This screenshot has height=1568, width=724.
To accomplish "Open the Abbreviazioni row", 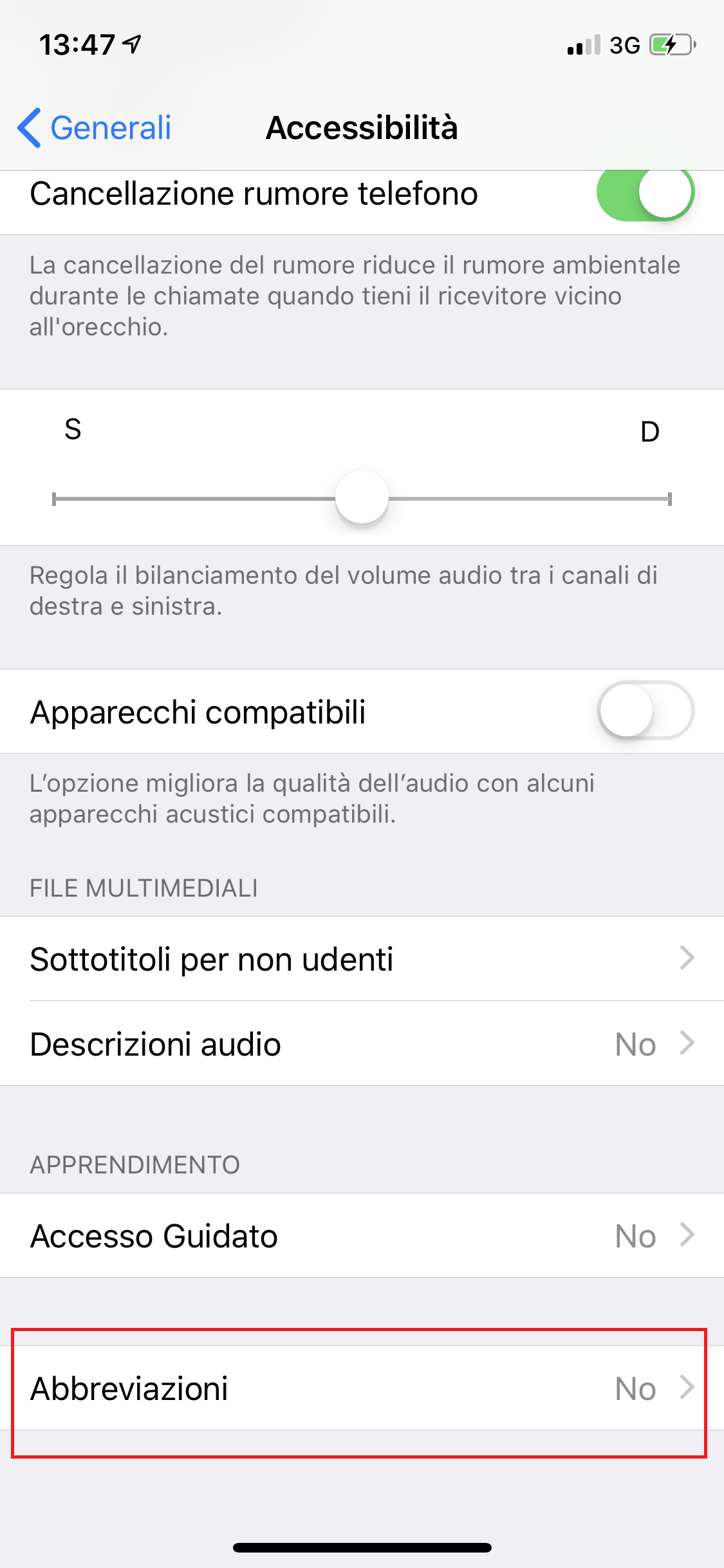I will pos(362,1388).
